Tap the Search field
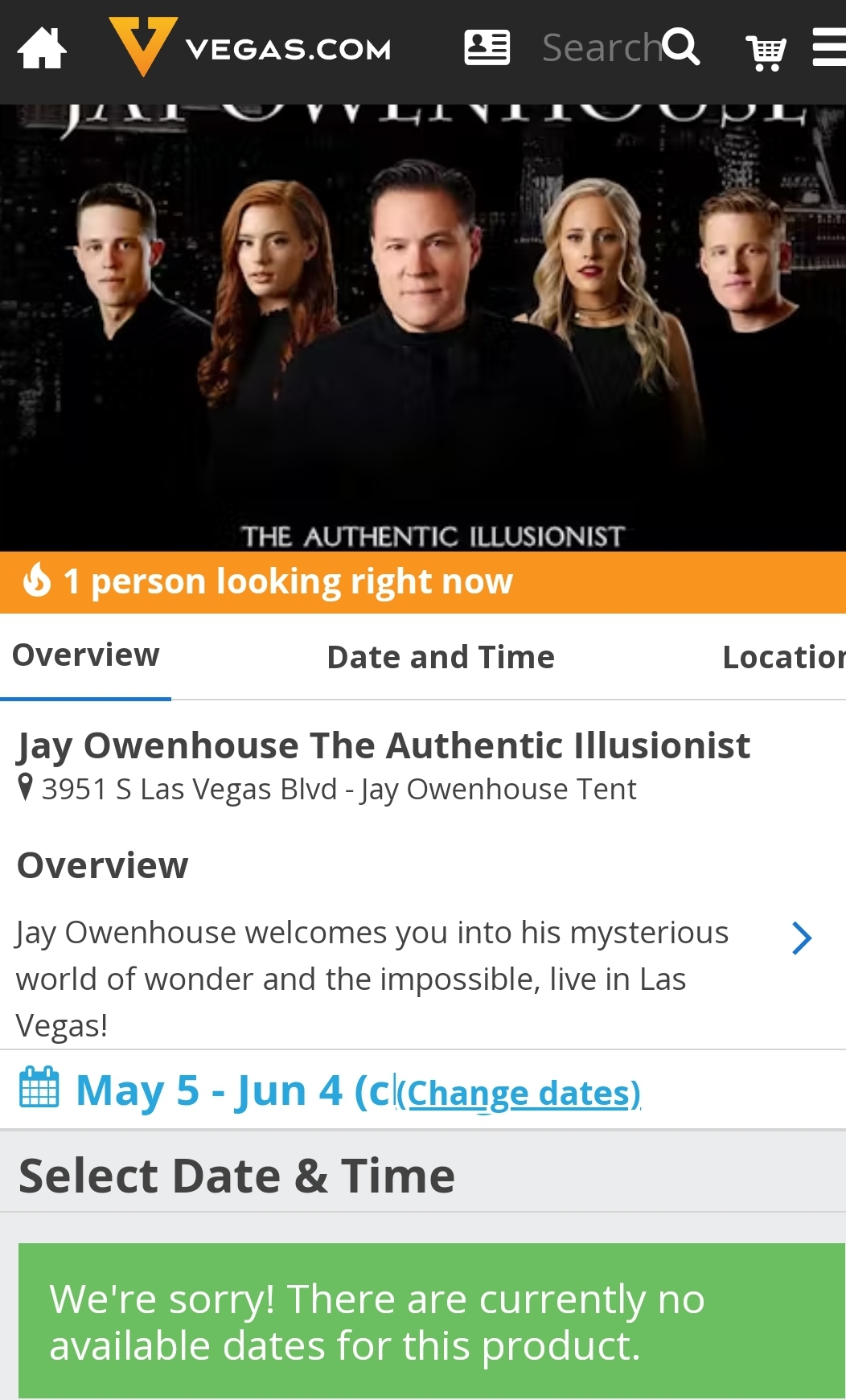 [x=602, y=48]
